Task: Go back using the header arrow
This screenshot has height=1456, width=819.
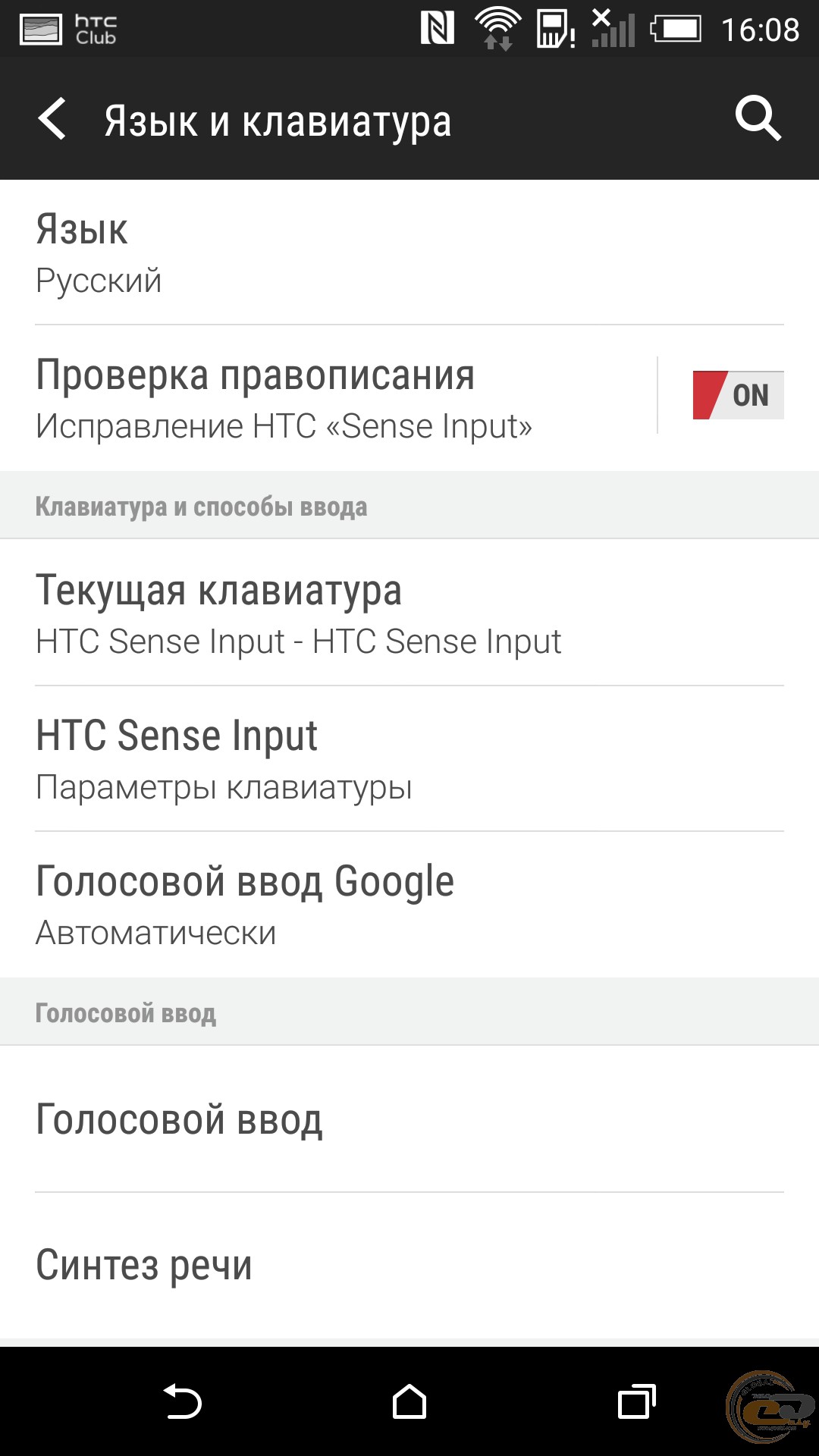Action: (52, 119)
